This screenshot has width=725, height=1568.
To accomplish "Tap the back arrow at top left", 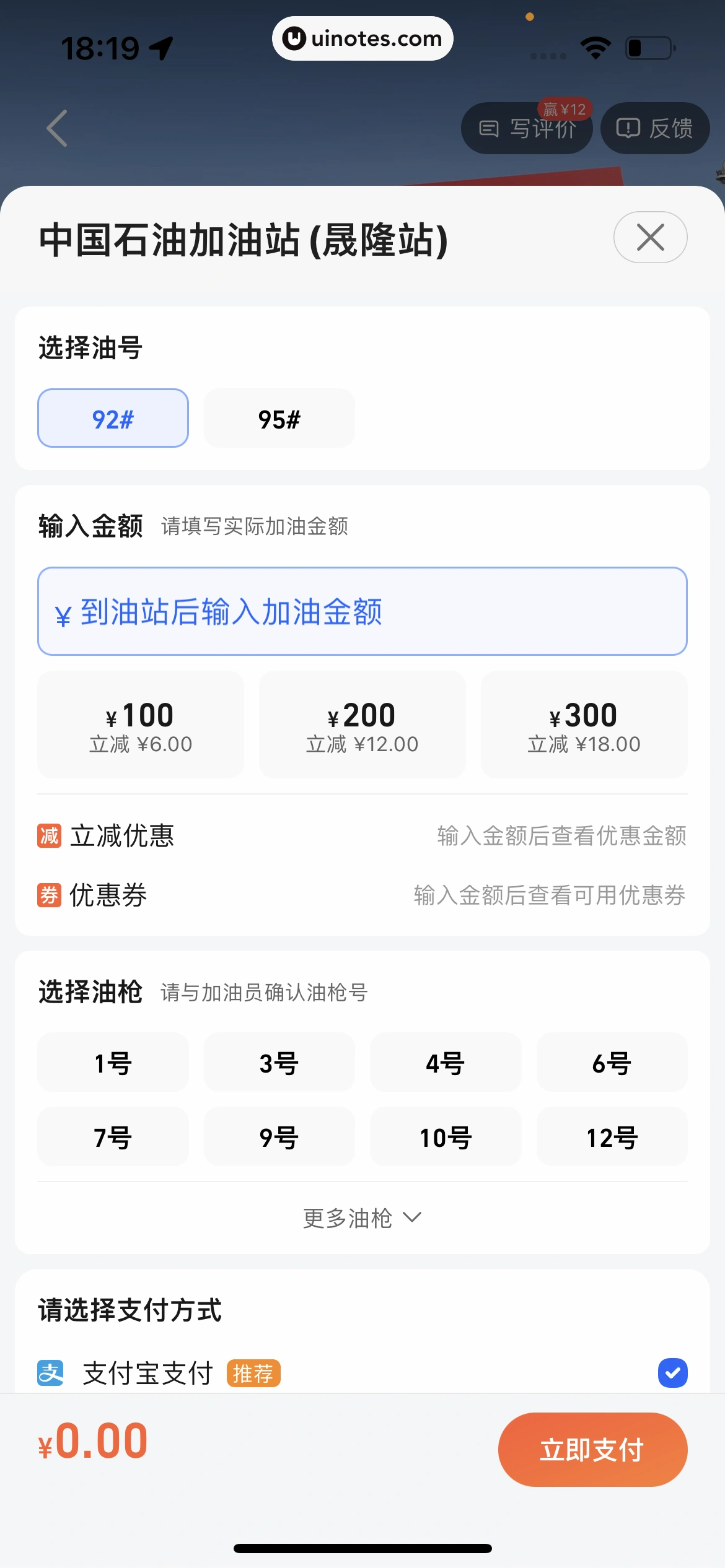I will point(56,128).
